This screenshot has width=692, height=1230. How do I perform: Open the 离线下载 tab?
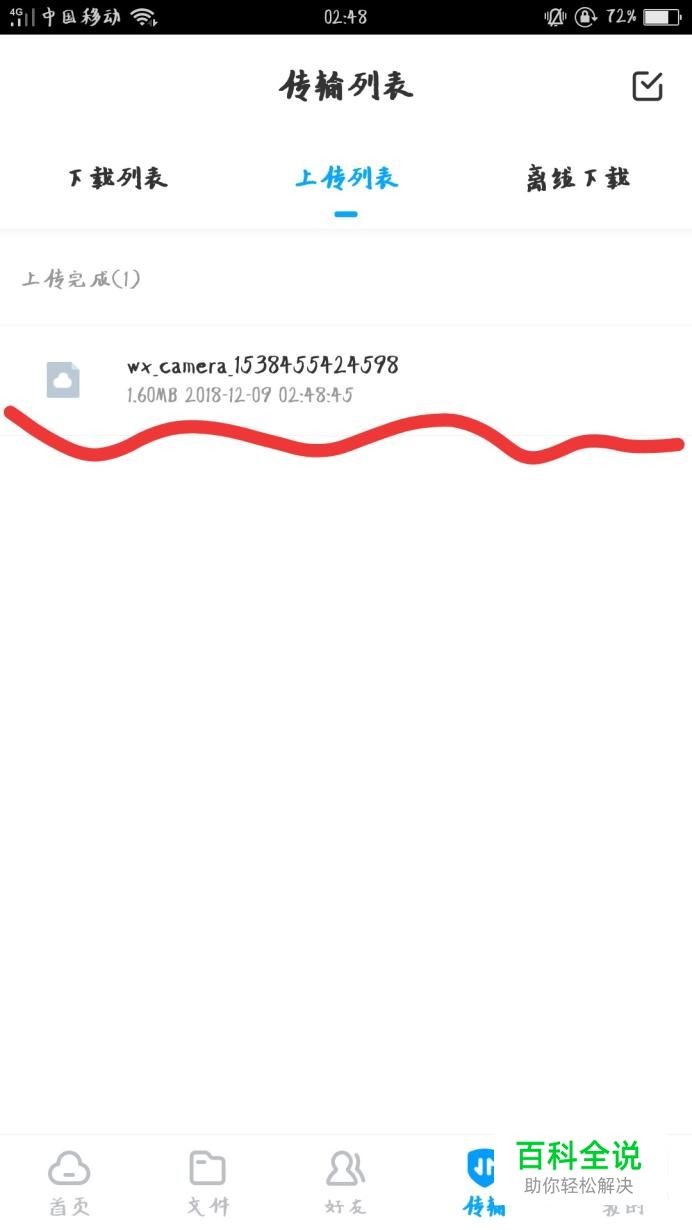[578, 178]
